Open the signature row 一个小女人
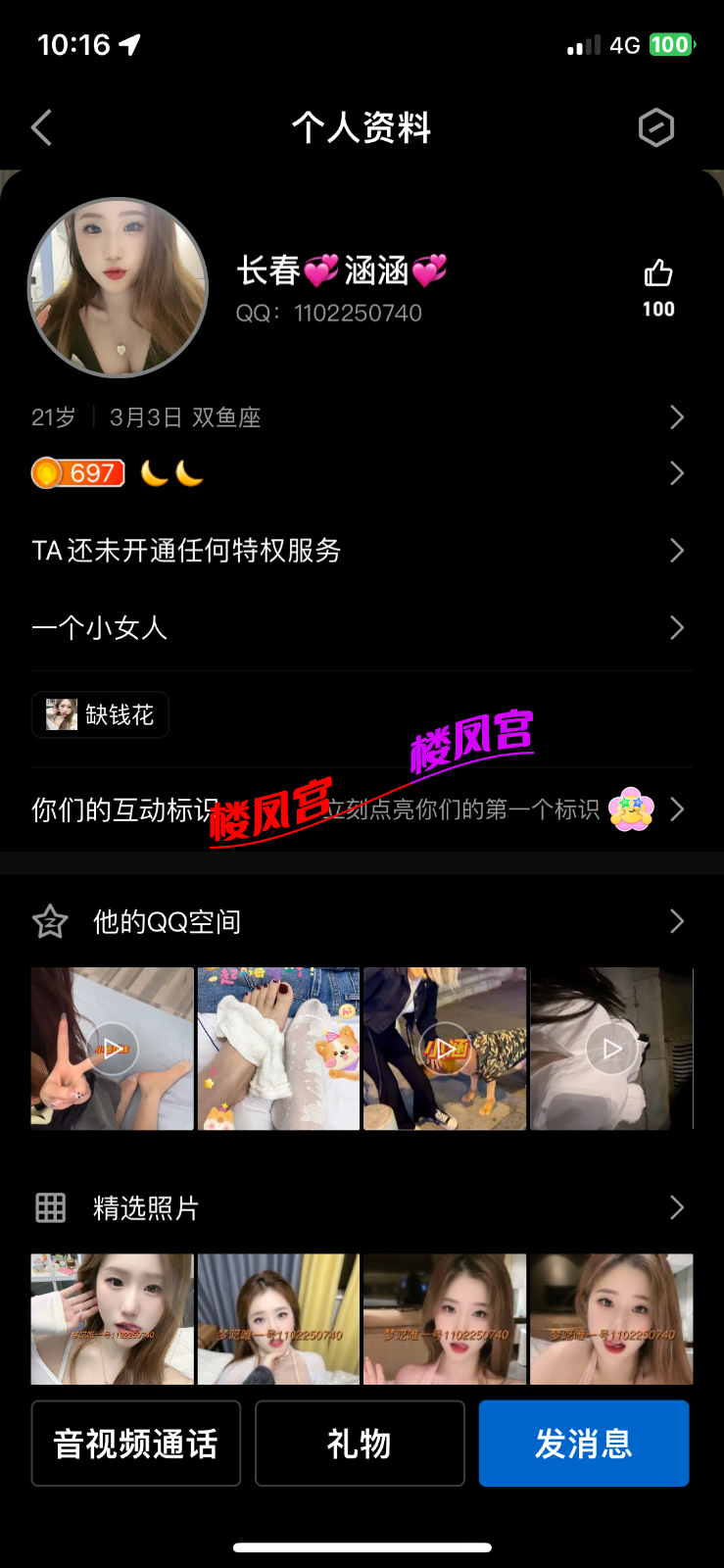724x1568 pixels. pyautogui.click(x=361, y=627)
